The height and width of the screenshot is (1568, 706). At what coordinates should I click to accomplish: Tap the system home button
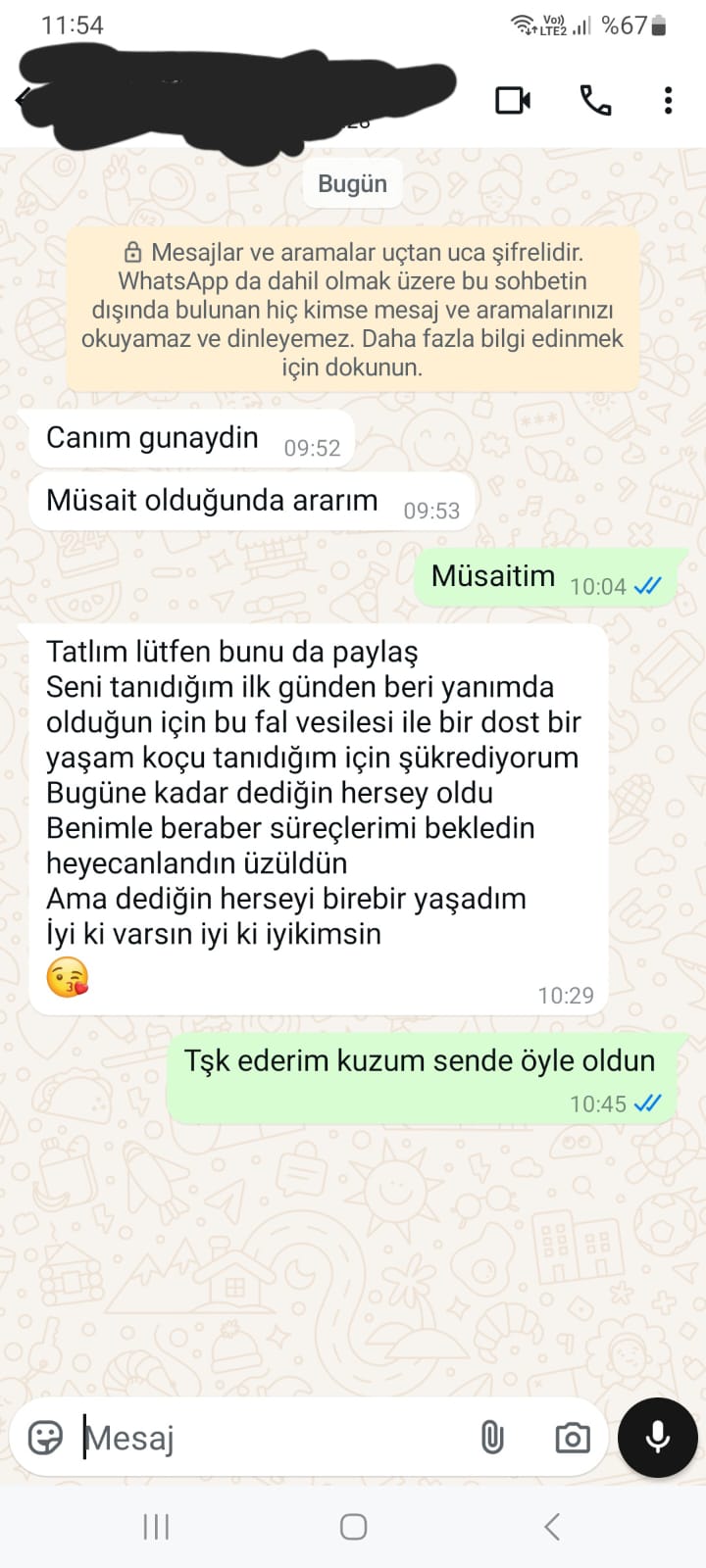(x=353, y=1526)
